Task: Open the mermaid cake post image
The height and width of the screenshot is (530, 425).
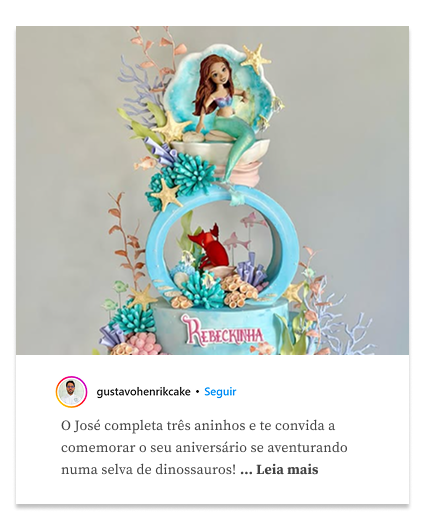Action: (x=212, y=190)
